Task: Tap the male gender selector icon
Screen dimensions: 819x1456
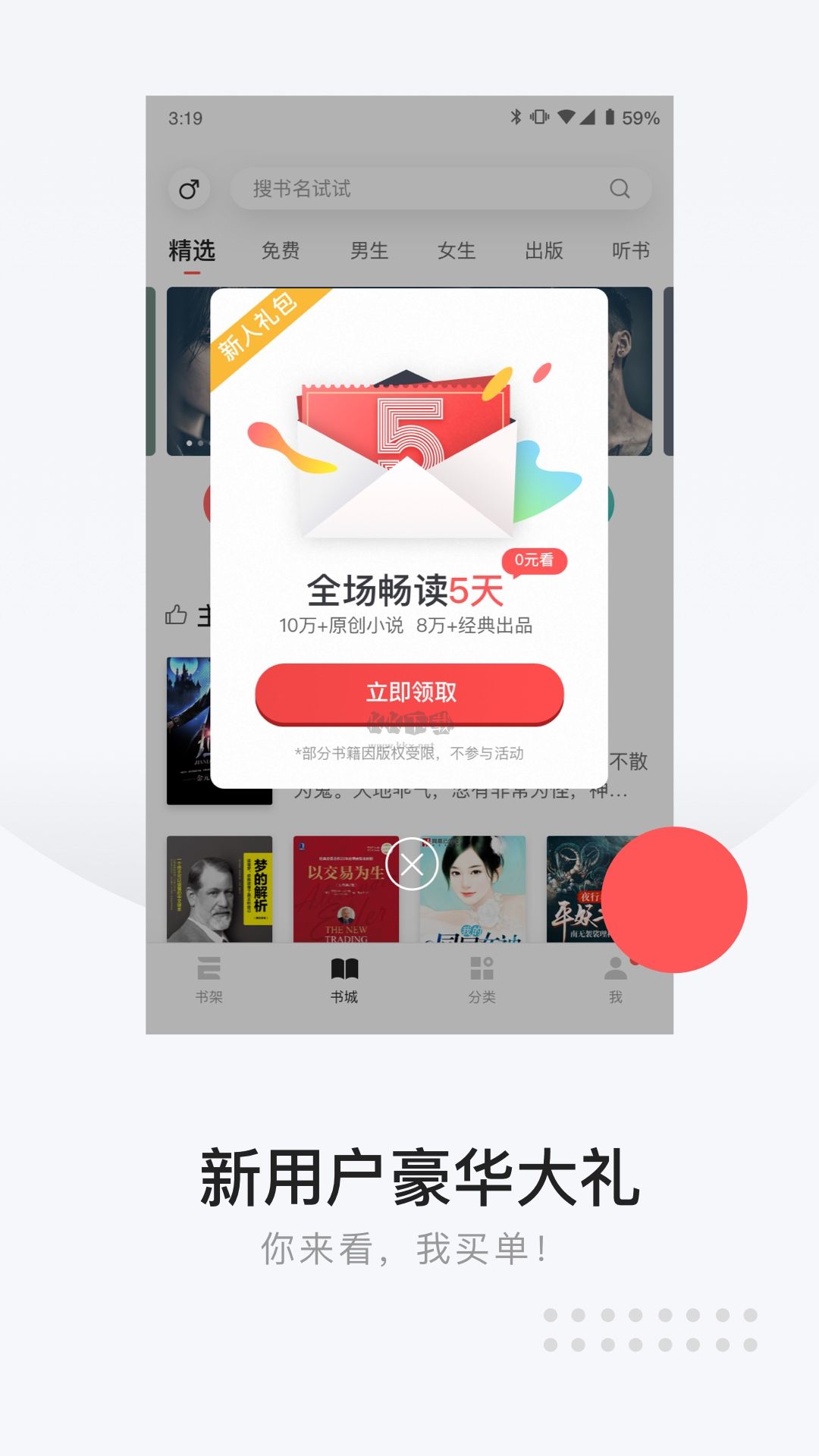Action: click(x=188, y=187)
